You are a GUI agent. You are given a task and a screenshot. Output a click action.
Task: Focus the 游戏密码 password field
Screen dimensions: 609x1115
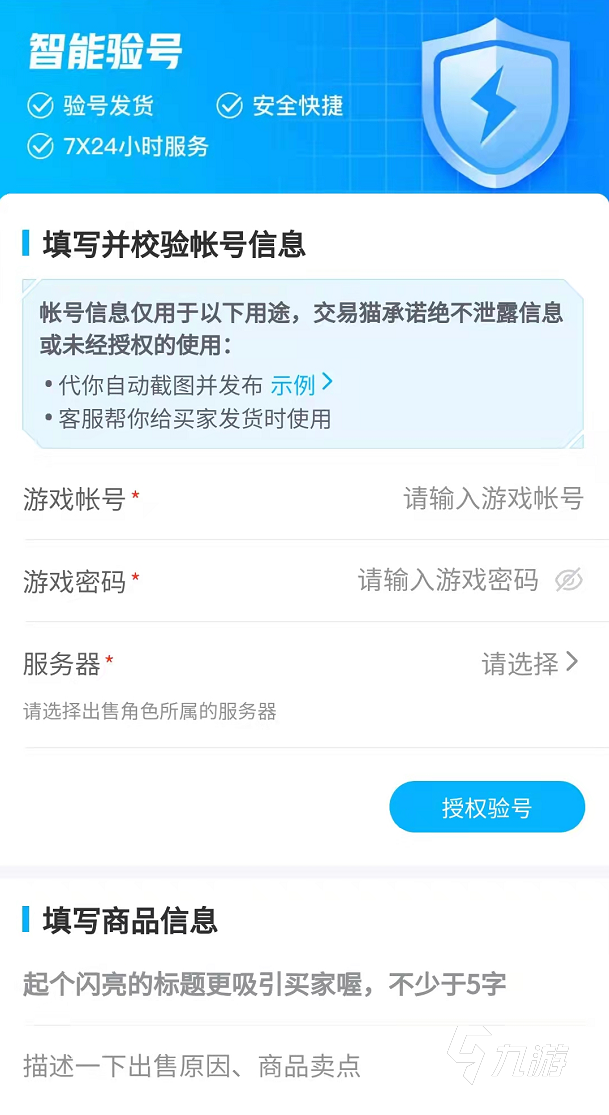tap(447, 580)
